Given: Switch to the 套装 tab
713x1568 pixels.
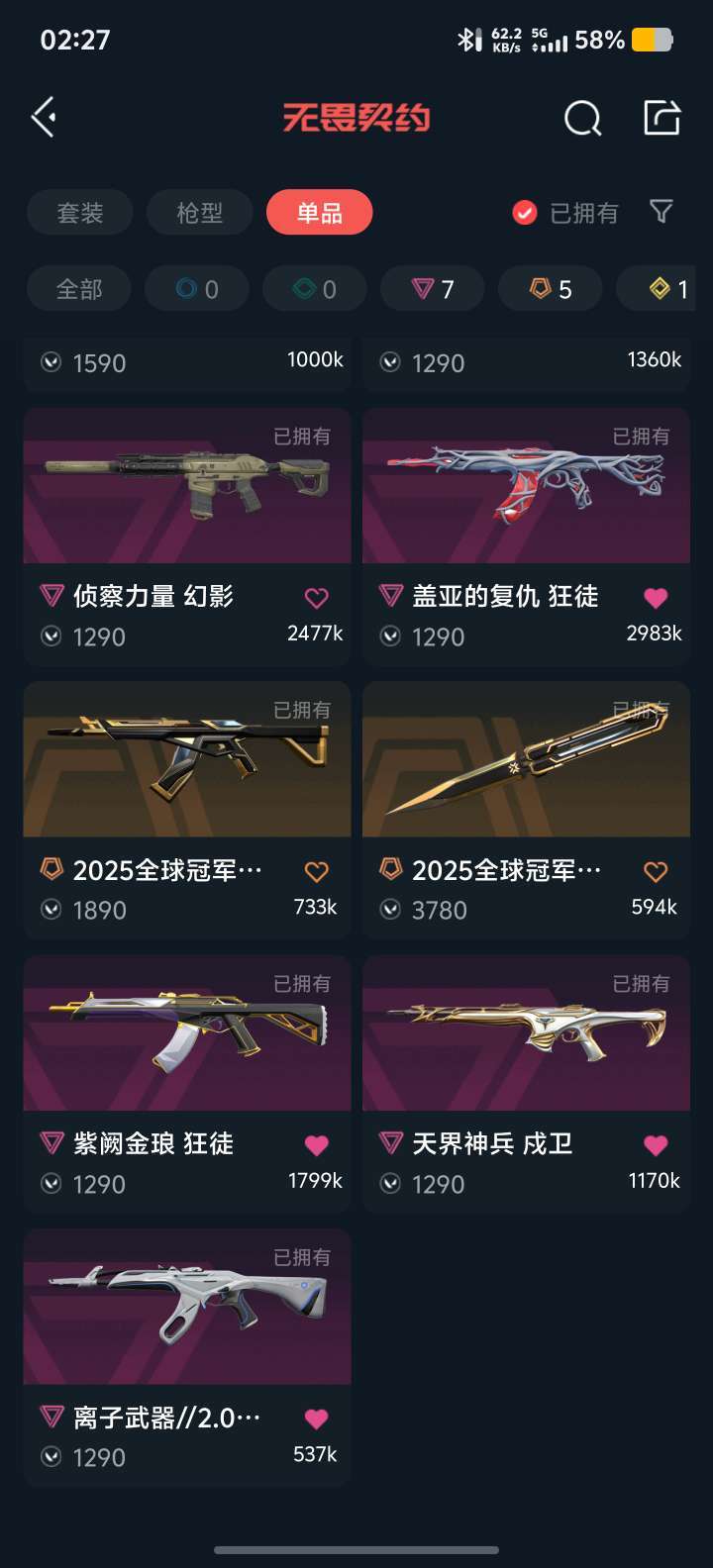Looking at the screenshot, I should tap(79, 213).
